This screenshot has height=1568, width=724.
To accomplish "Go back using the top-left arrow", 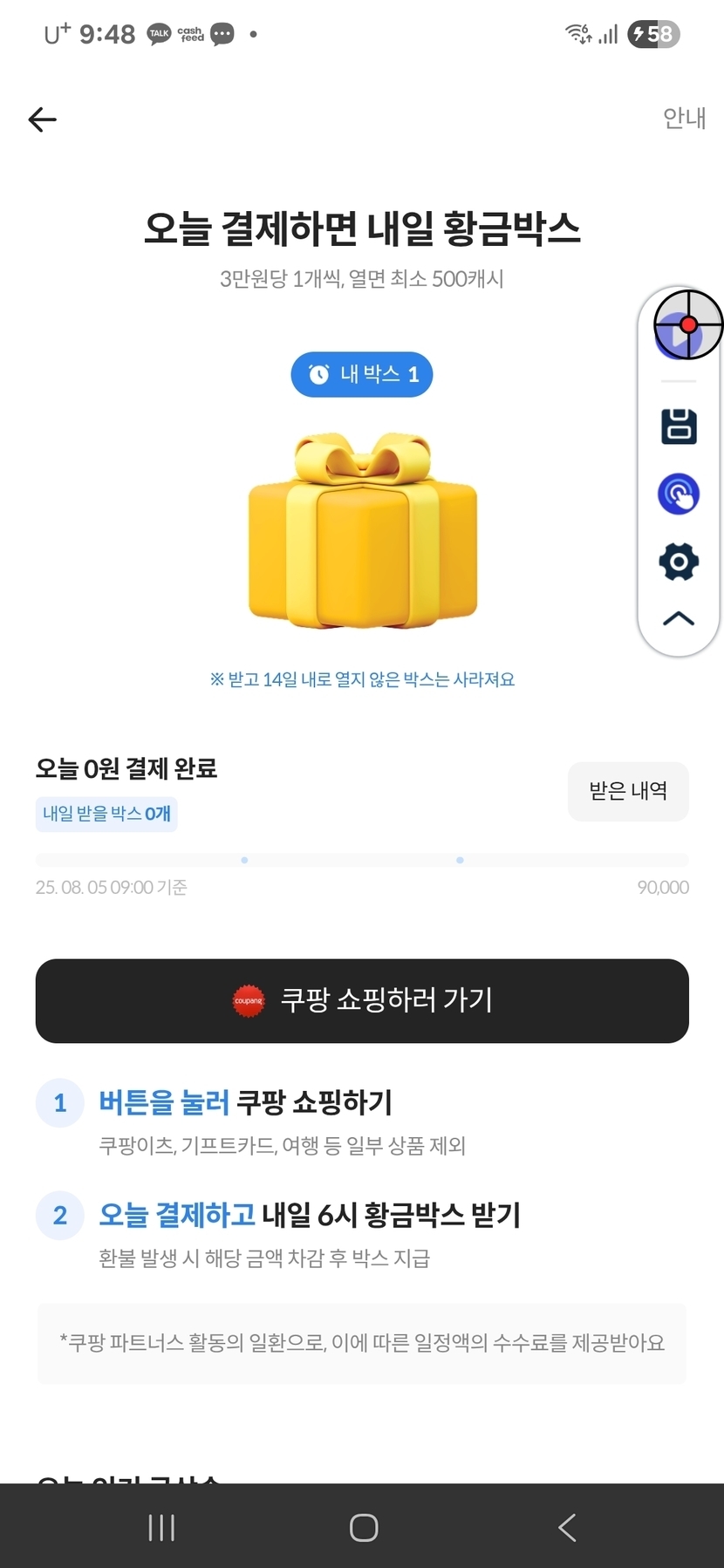I will [x=42, y=119].
